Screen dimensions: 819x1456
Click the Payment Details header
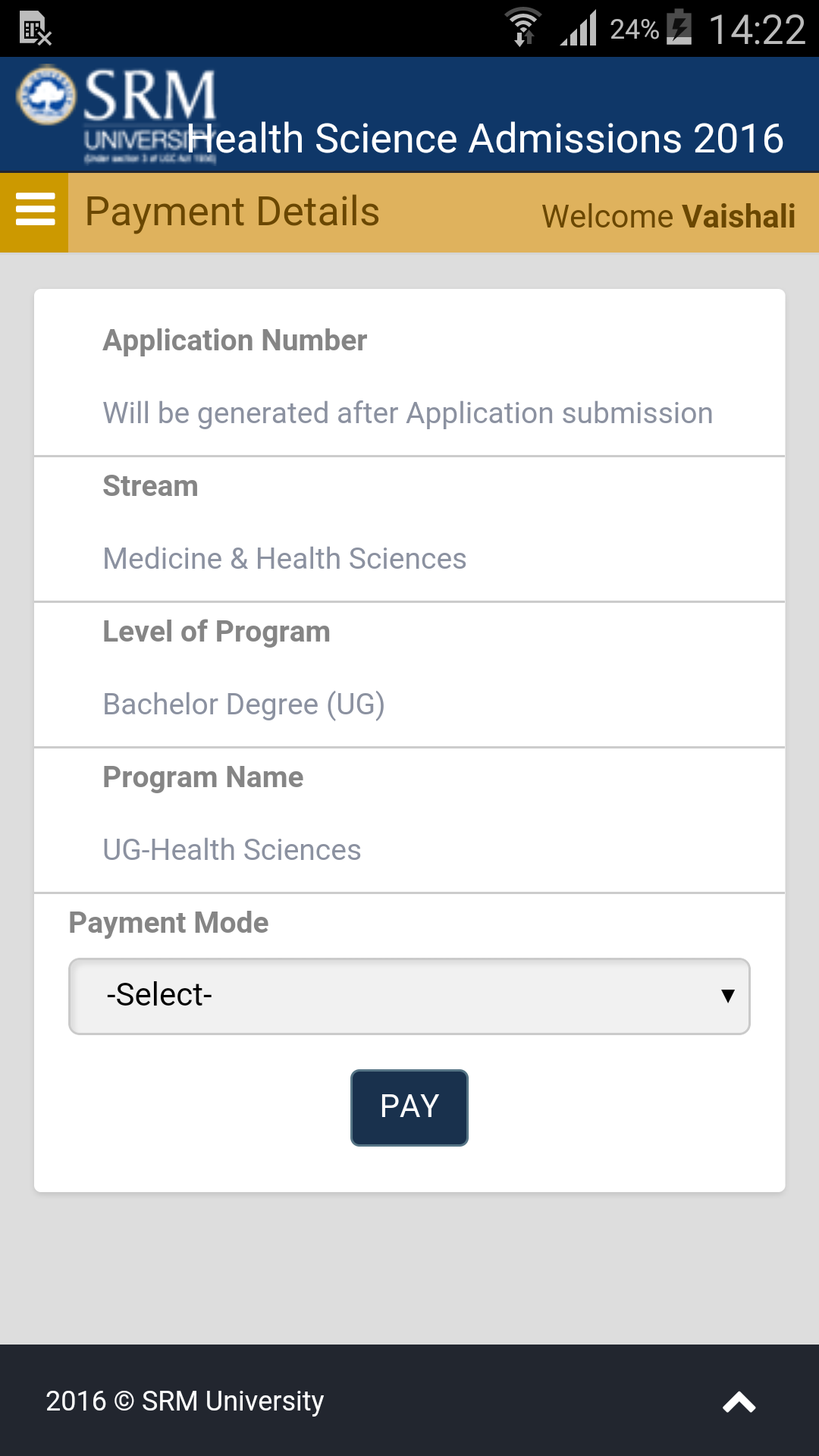click(233, 211)
